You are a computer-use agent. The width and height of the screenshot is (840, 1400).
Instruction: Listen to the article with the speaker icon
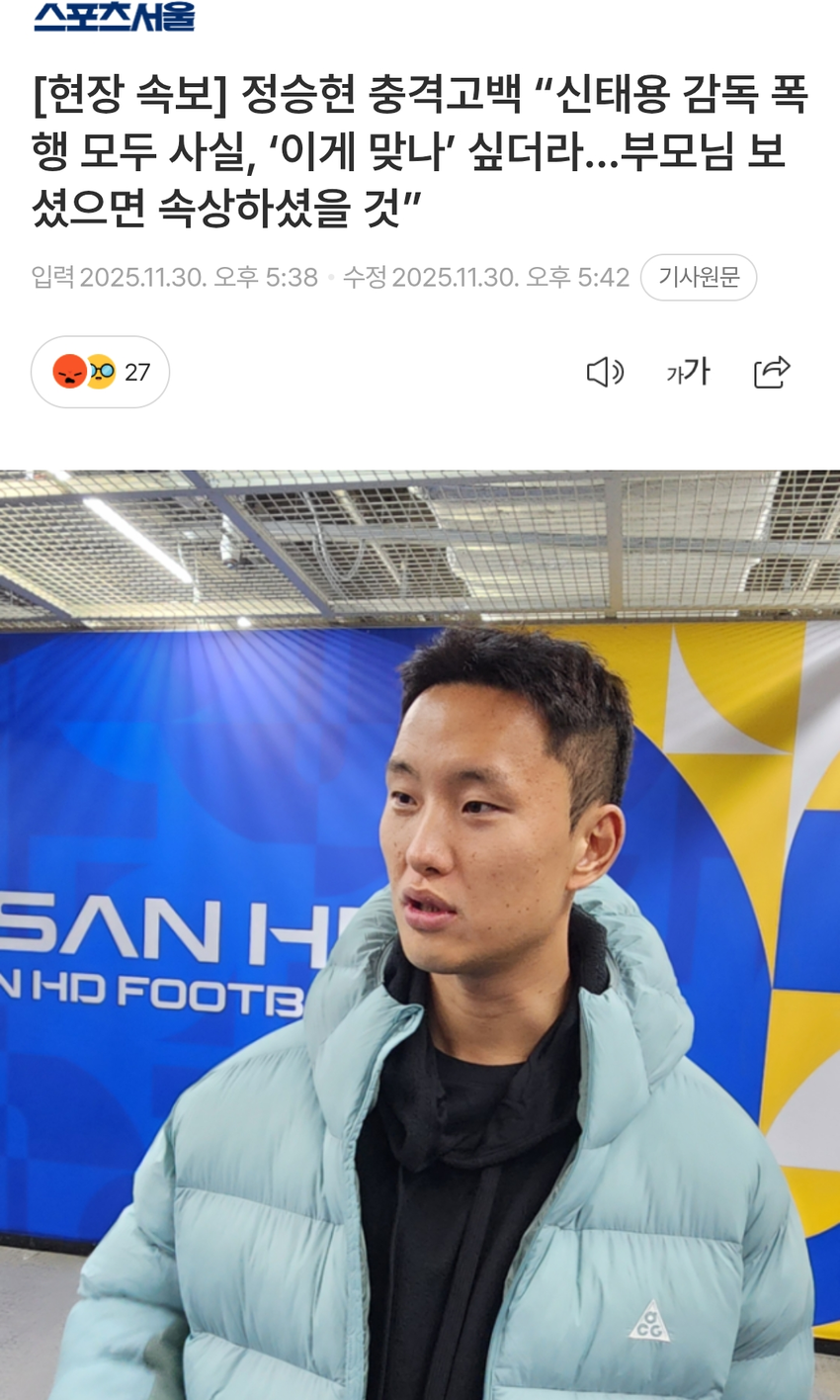[x=605, y=373]
